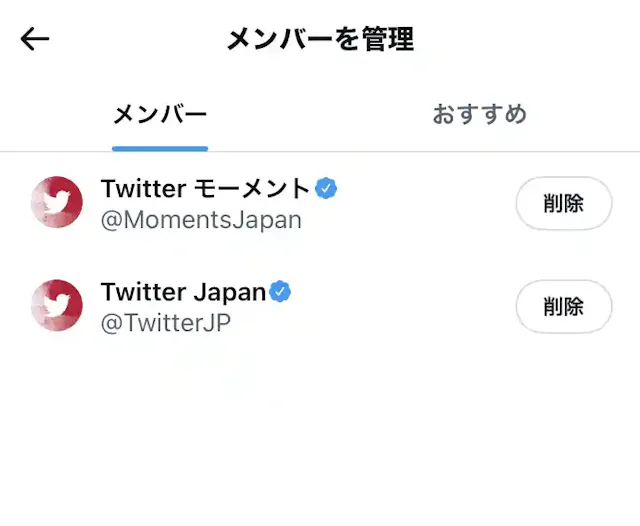Switch to the おすすめ tab

pos(479,114)
